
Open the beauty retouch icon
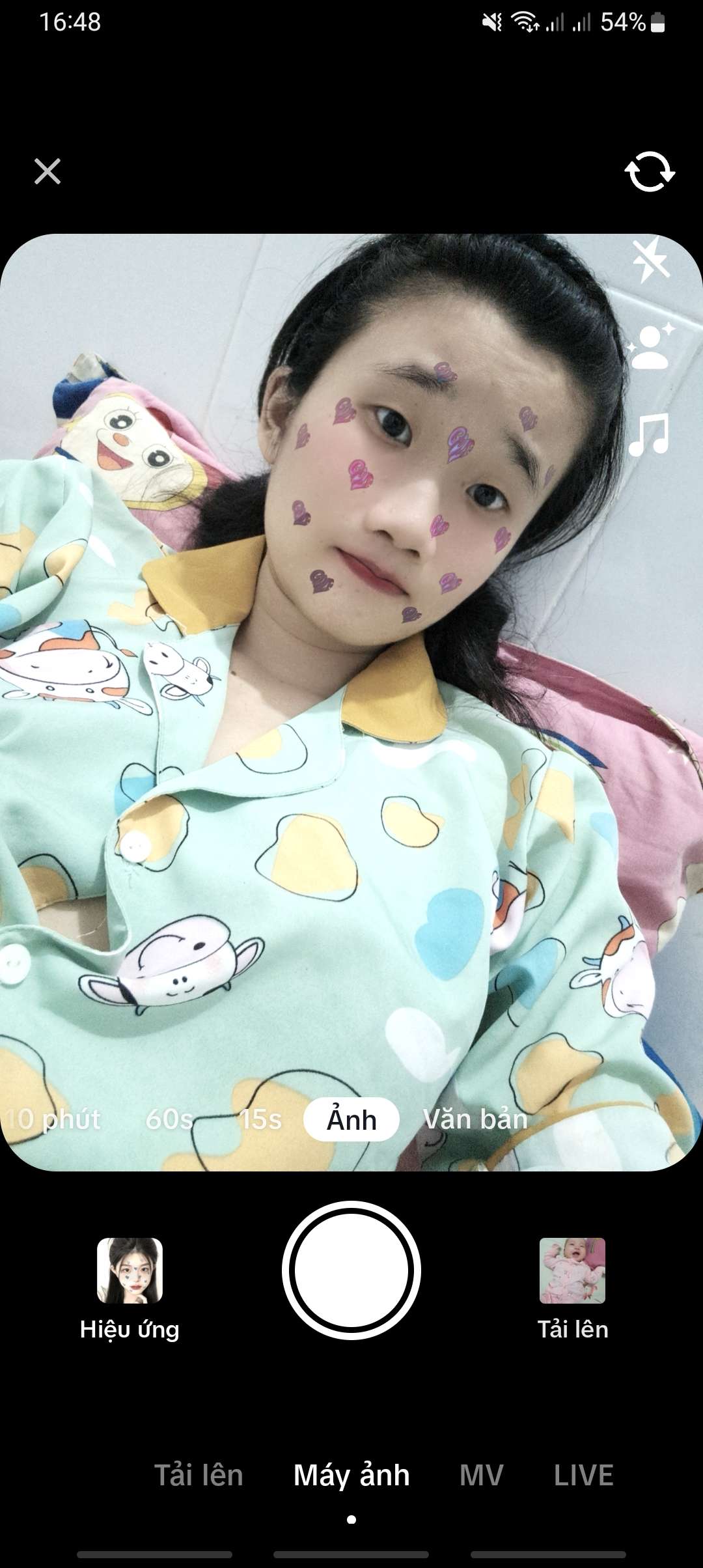(x=650, y=346)
